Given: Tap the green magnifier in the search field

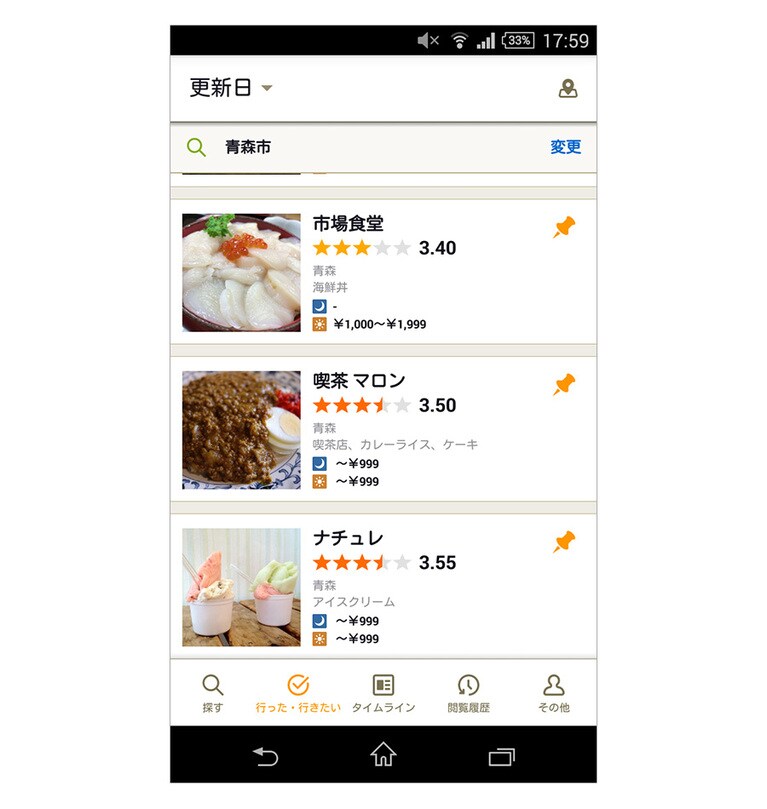Looking at the screenshot, I should [x=196, y=146].
